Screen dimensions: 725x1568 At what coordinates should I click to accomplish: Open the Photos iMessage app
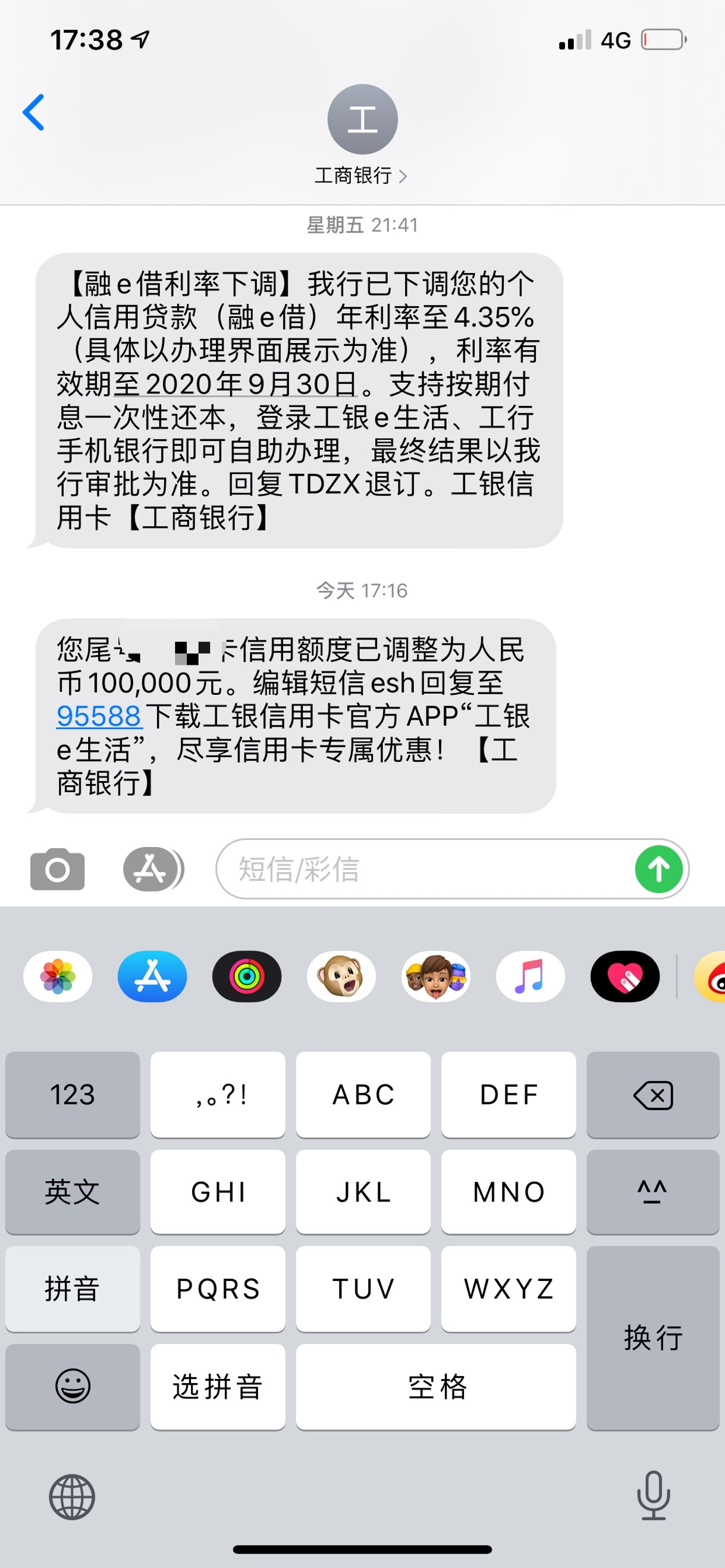(58, 977)
